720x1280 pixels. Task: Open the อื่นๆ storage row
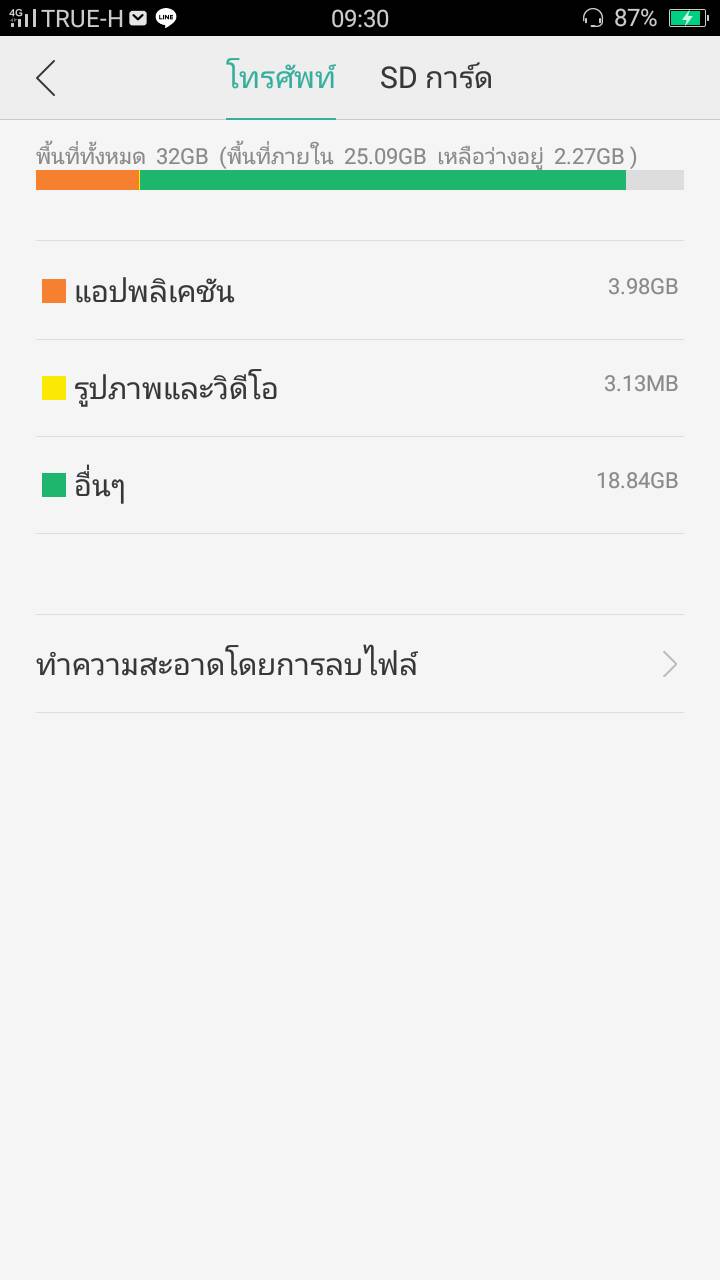360,485
